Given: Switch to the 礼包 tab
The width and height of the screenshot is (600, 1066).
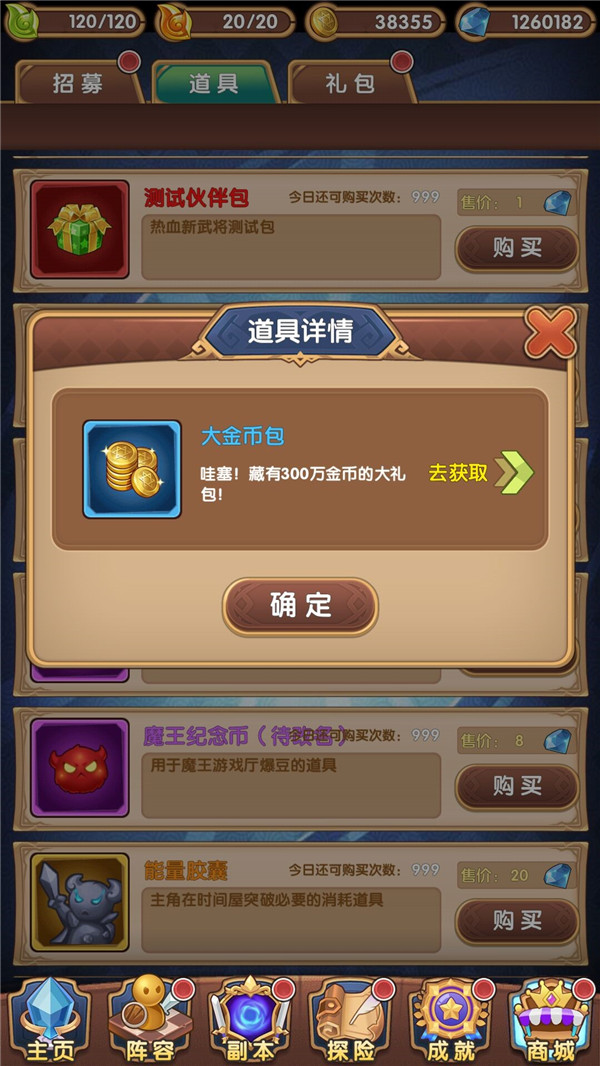Looking at the screenshot, I should 350,83.
